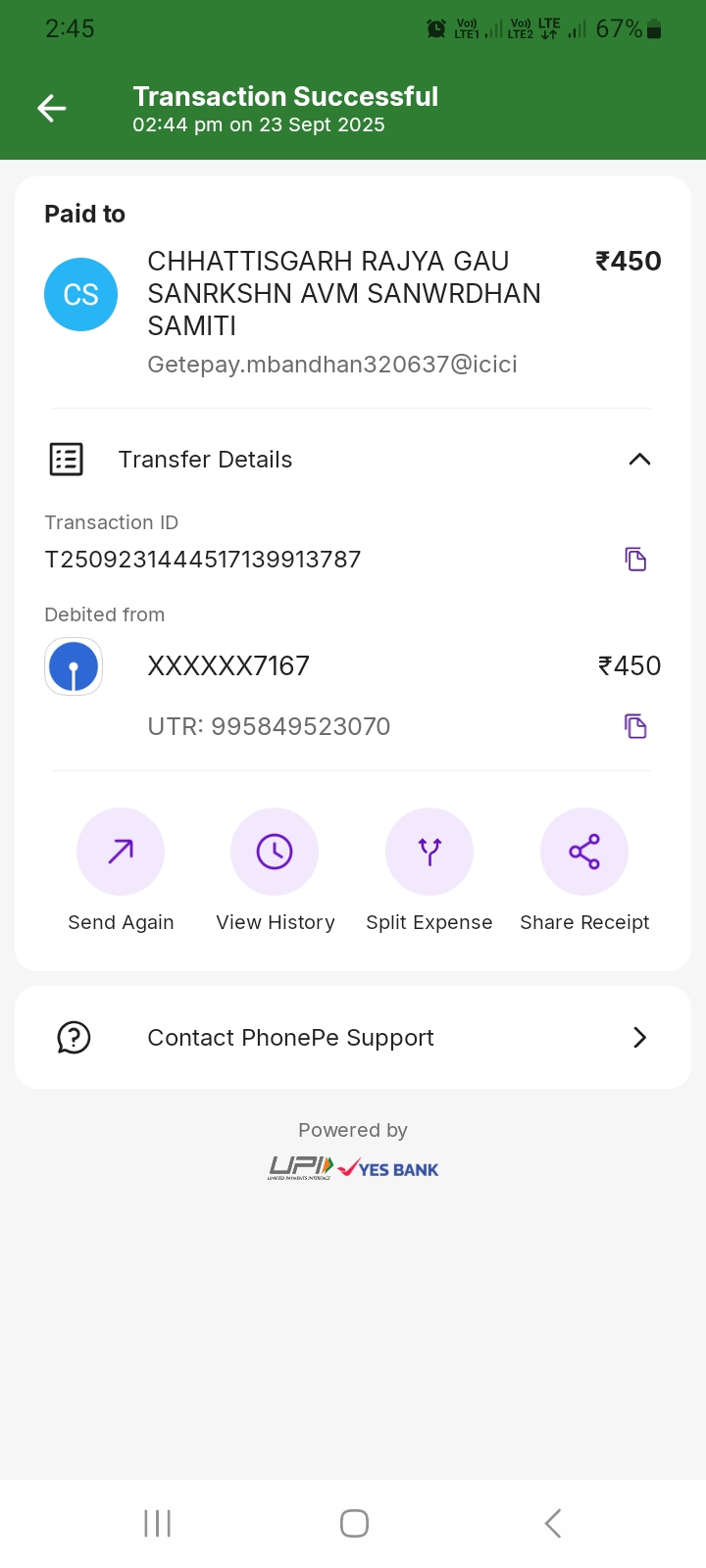Copy the Transaction ID
Screen dimensions: 706x1568
tap(635, 560)
